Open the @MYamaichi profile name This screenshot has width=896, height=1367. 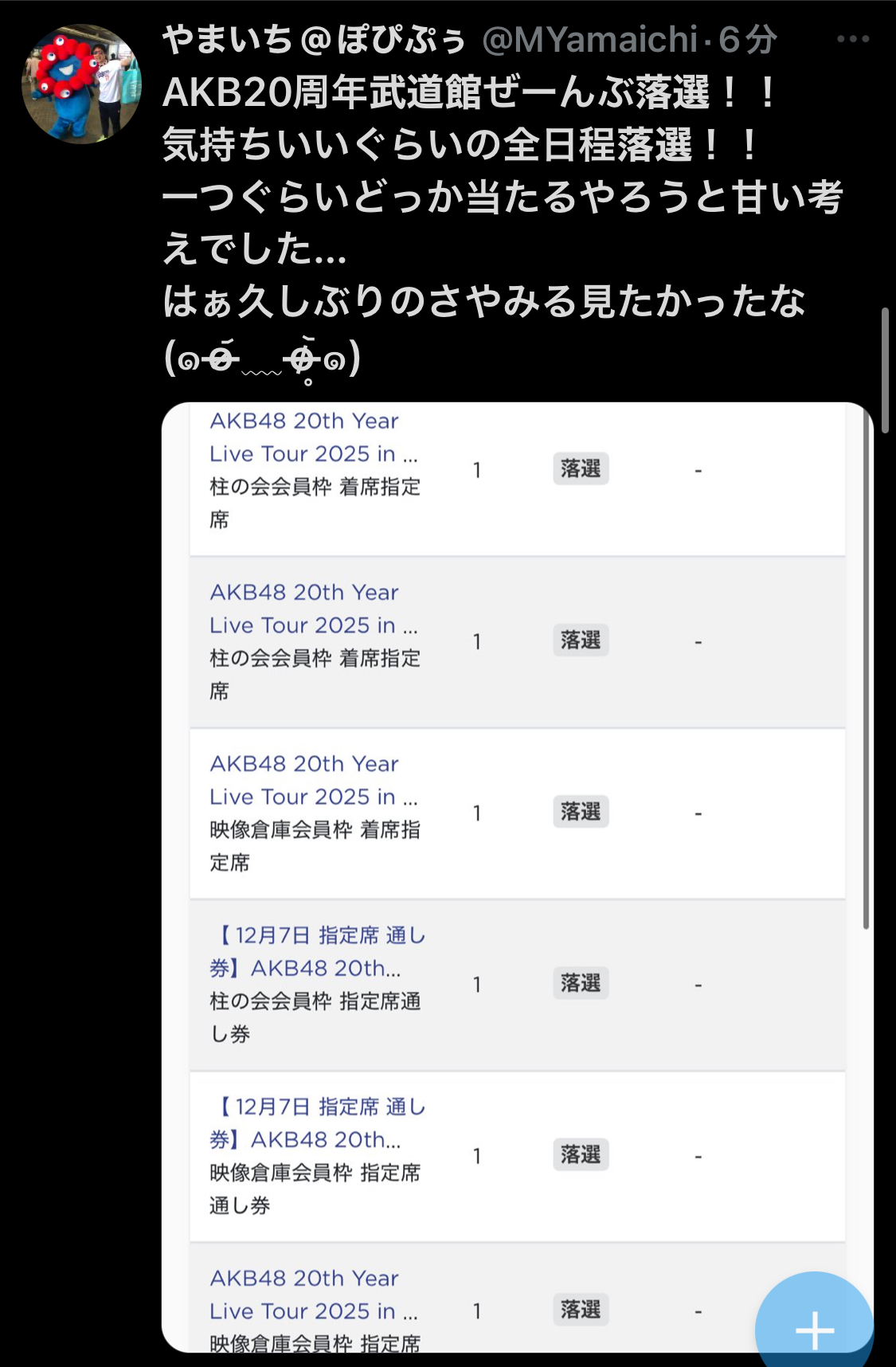(589, 40)
